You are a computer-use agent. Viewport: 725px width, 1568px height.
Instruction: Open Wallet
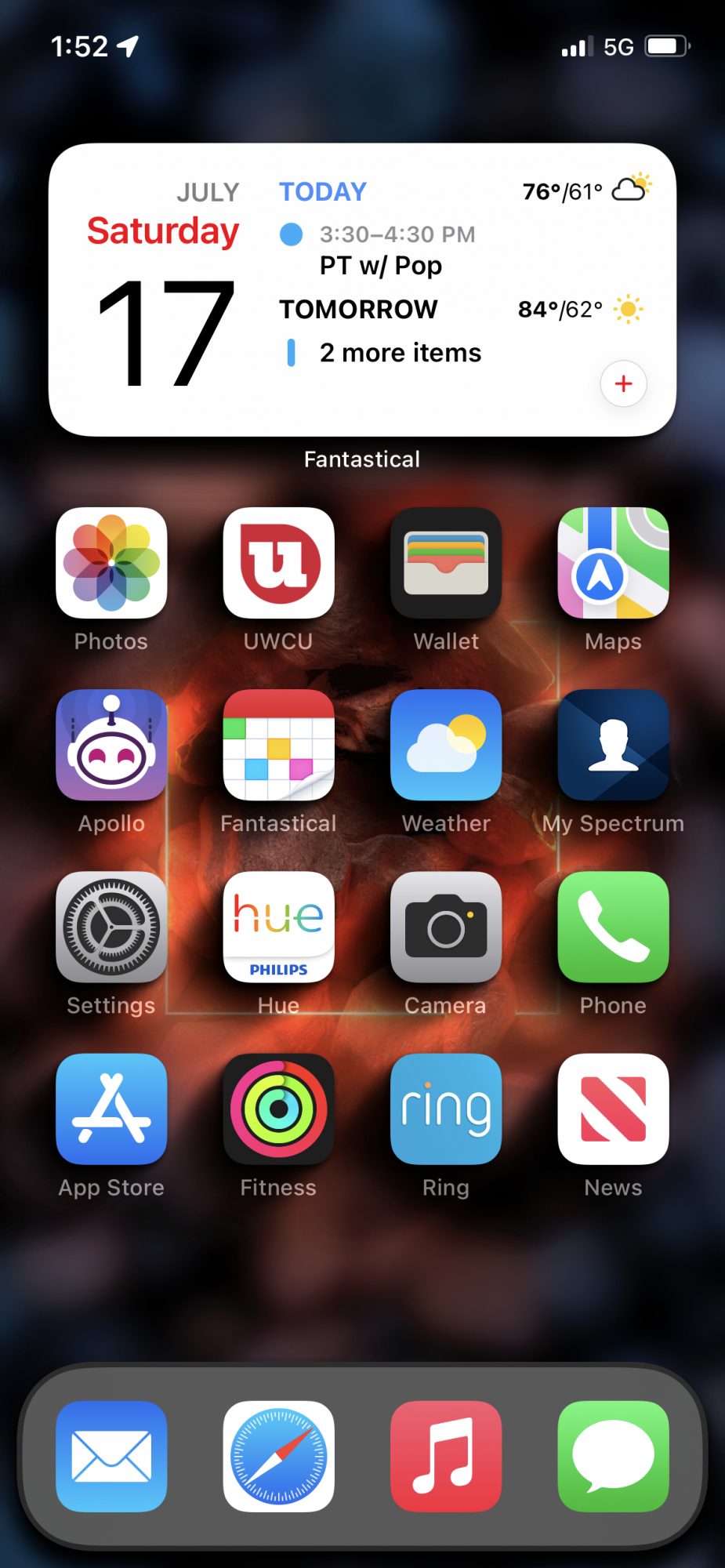coord(446,563)
